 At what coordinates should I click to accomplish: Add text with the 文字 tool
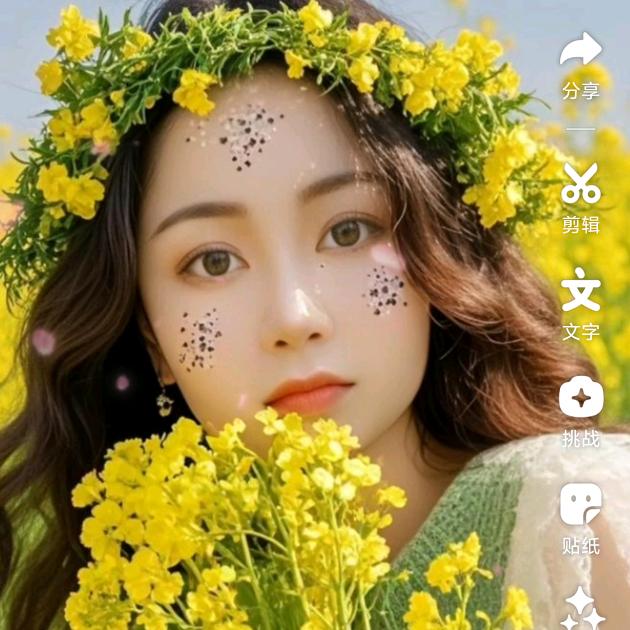[580, 290]
